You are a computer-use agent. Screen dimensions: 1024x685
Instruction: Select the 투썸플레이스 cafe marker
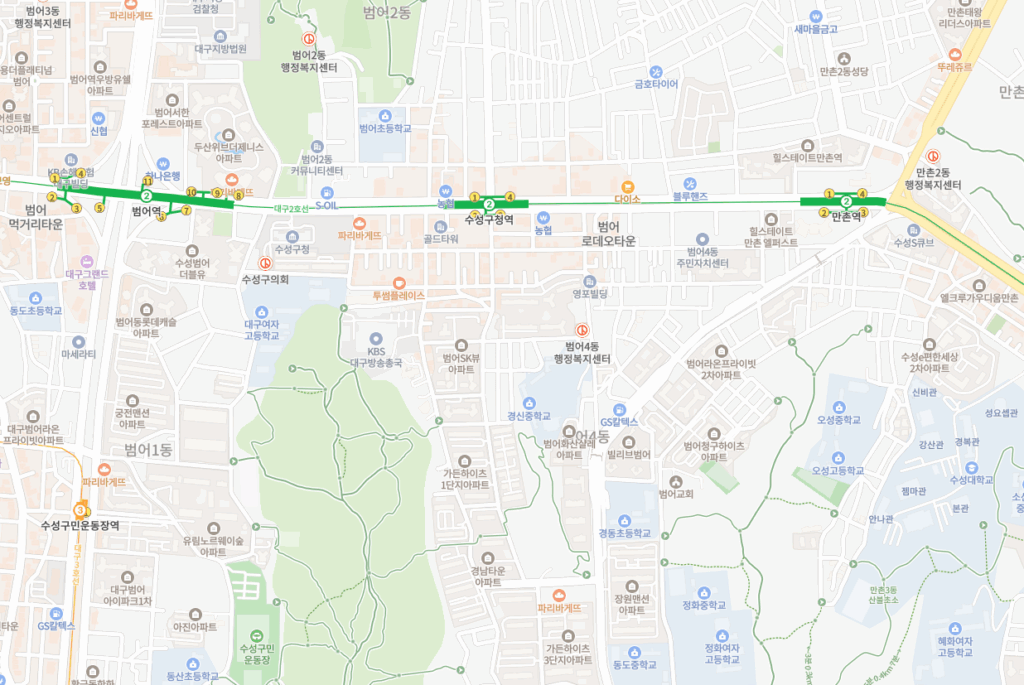pyautogui.click(x=399, y=282)
